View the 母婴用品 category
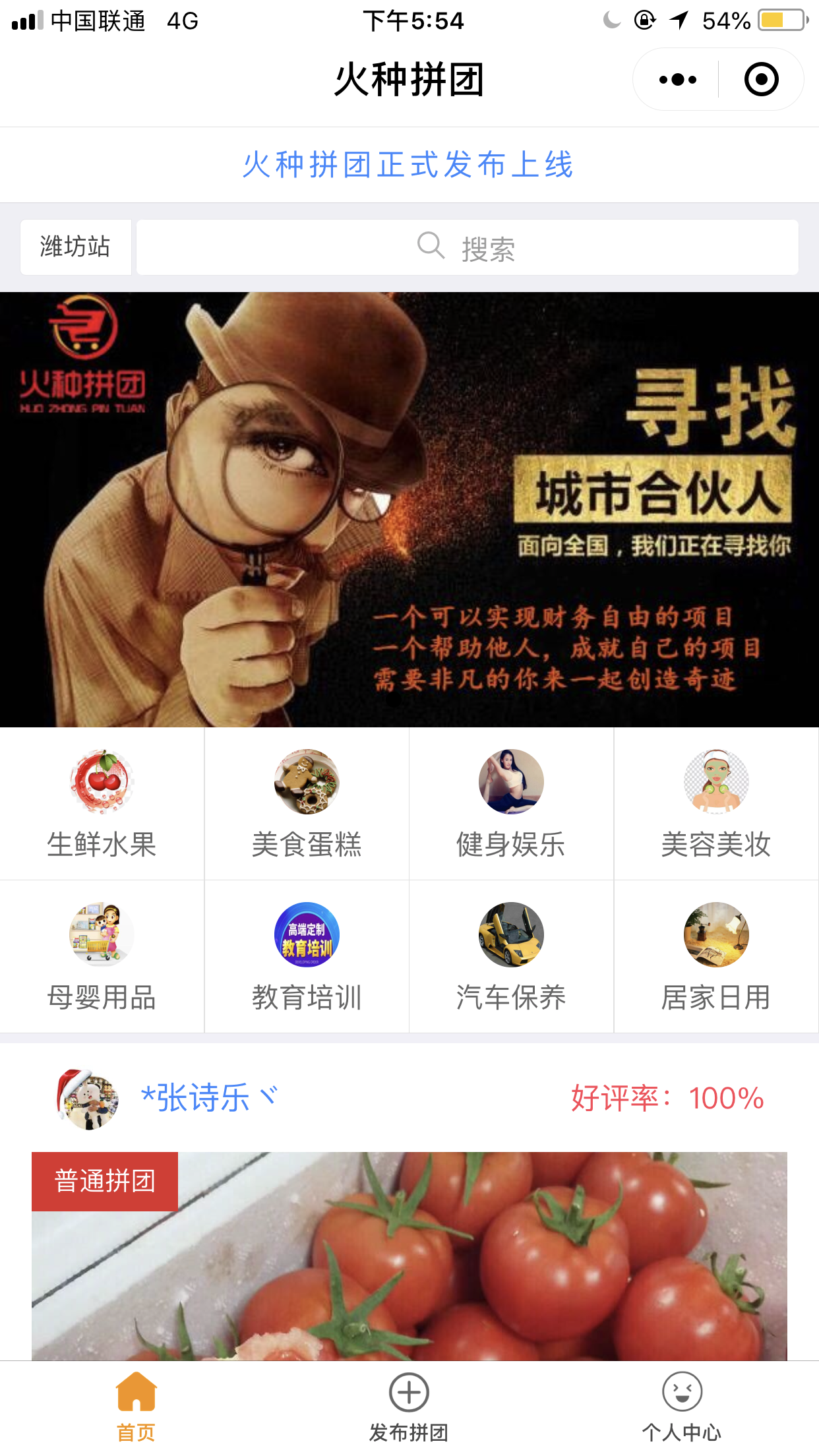The height and width of the screenshot is (1456, 819). (x=102, y=956)
